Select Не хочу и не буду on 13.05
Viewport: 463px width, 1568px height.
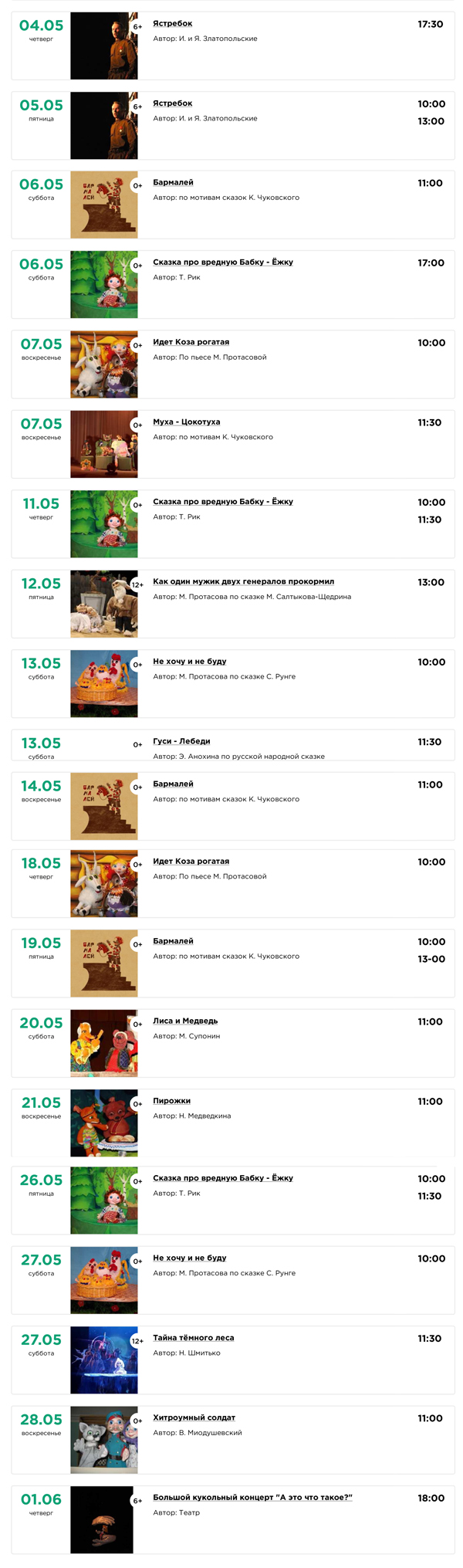pyautogui.click(x=189, y=662)
